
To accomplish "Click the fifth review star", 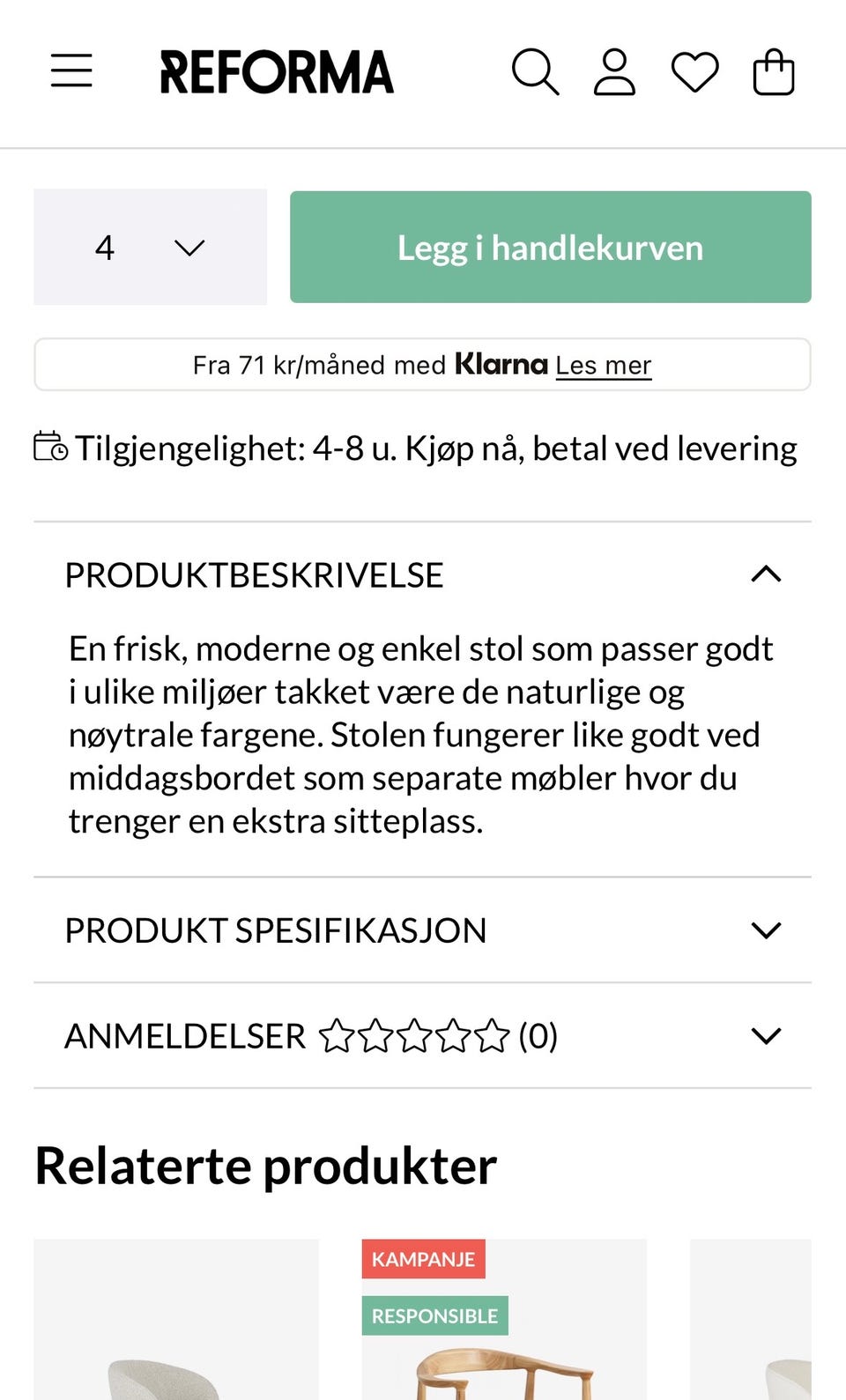I will [x=493, y=1037].
